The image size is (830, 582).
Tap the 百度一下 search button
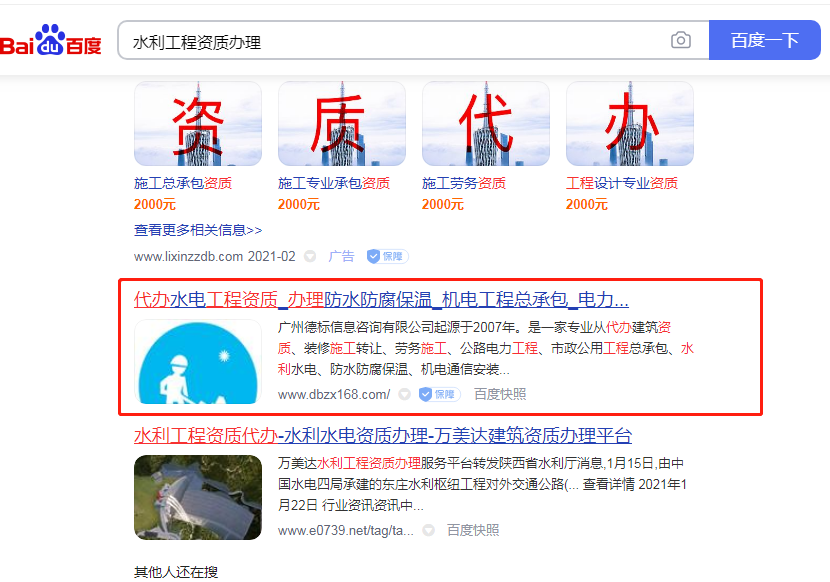click(764, 41)
